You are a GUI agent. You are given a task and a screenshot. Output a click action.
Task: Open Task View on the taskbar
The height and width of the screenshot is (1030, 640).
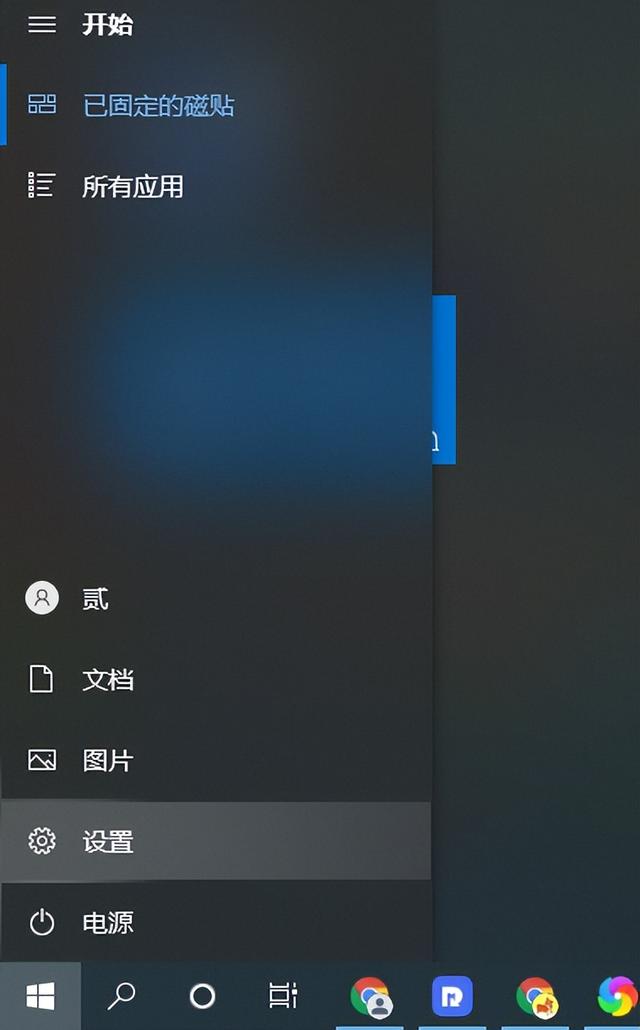click(283, 996)
